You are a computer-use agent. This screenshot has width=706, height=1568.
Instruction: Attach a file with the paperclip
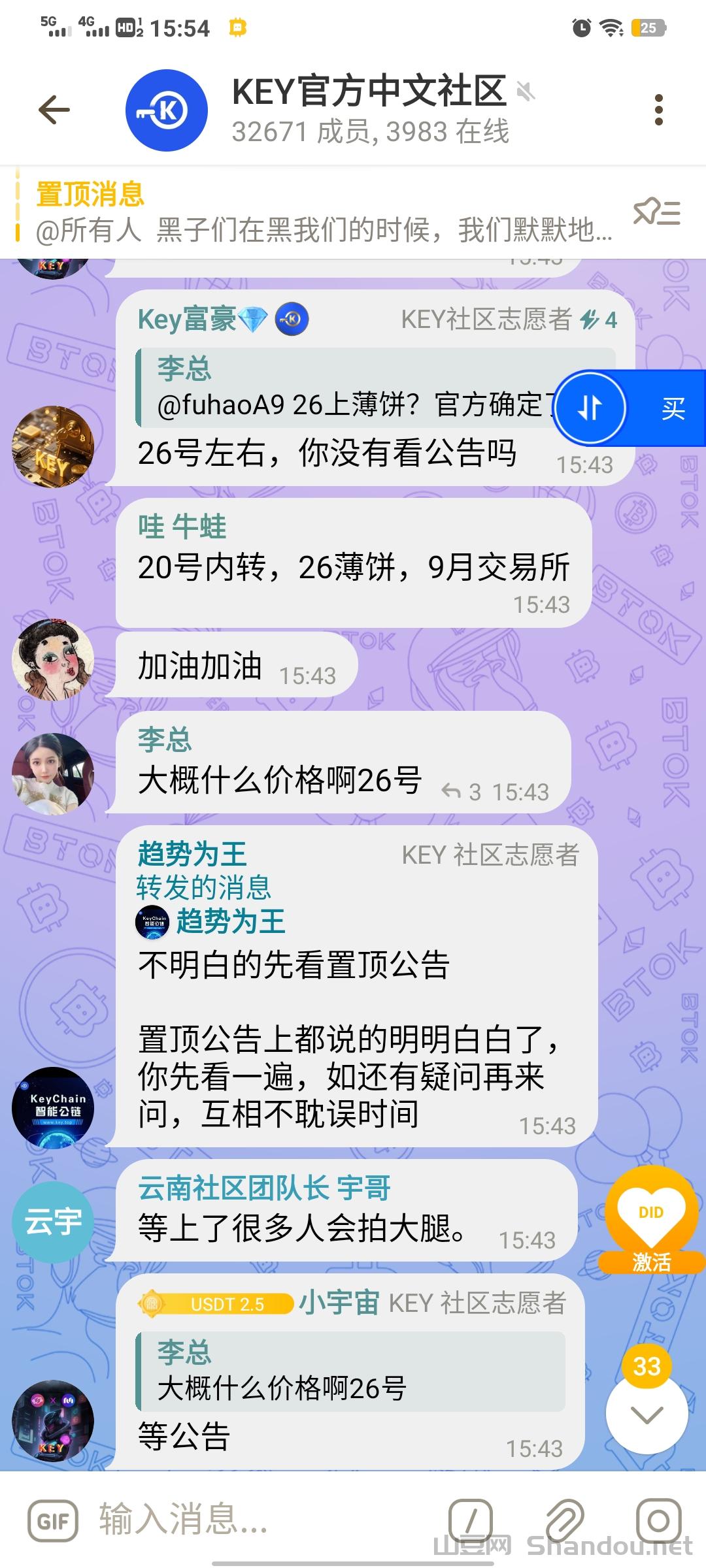point(564,1520)
